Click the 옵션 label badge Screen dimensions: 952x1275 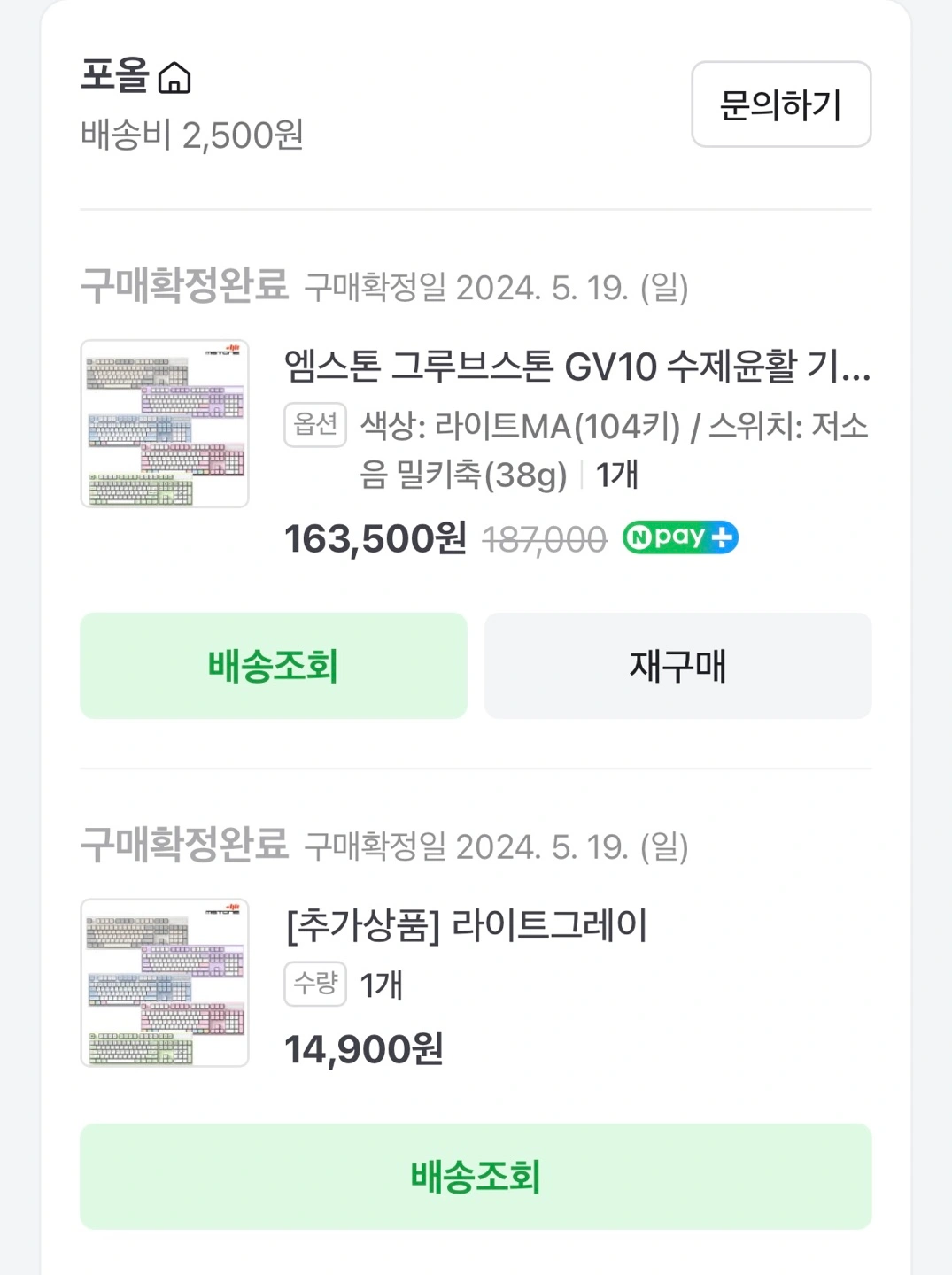pyautogui.click(x=315, y=424)
